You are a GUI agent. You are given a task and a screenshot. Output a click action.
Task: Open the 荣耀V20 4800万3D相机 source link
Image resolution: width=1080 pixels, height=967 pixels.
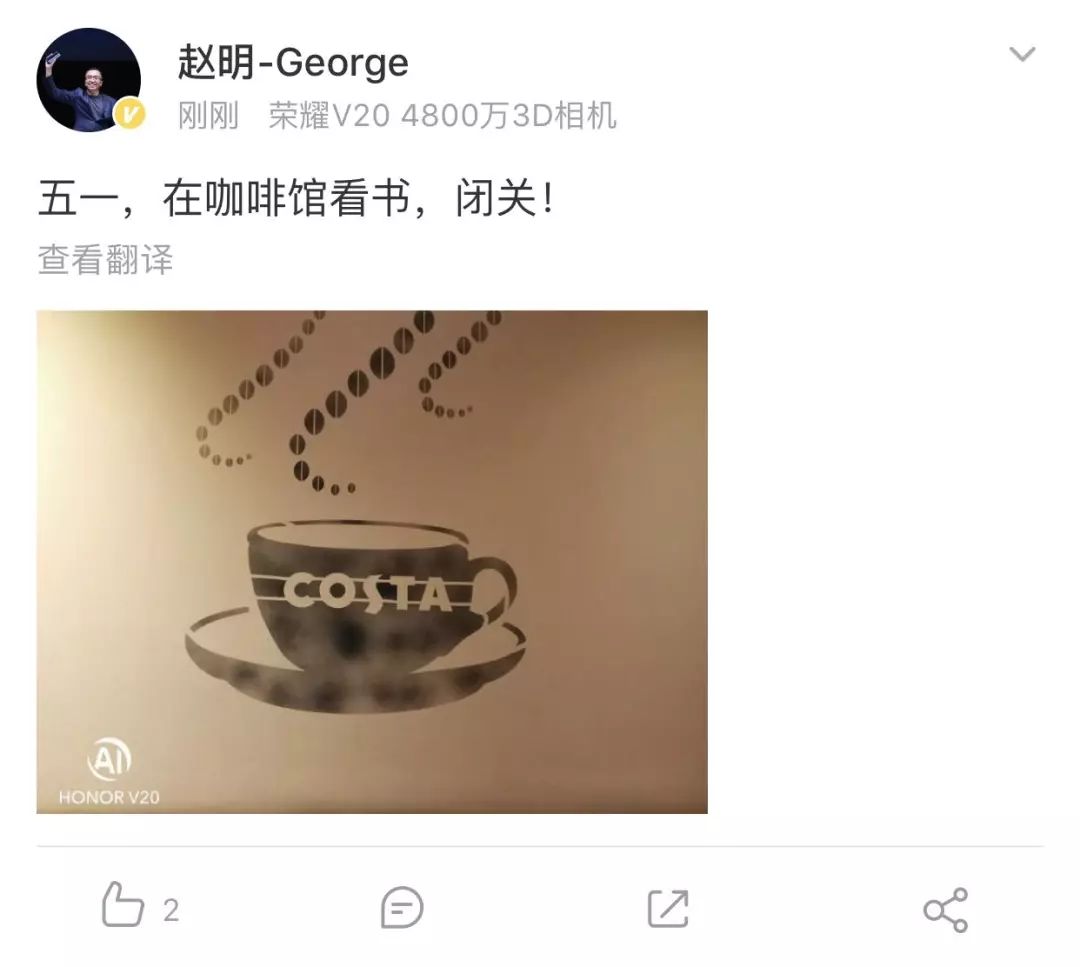tap(442, 116)
